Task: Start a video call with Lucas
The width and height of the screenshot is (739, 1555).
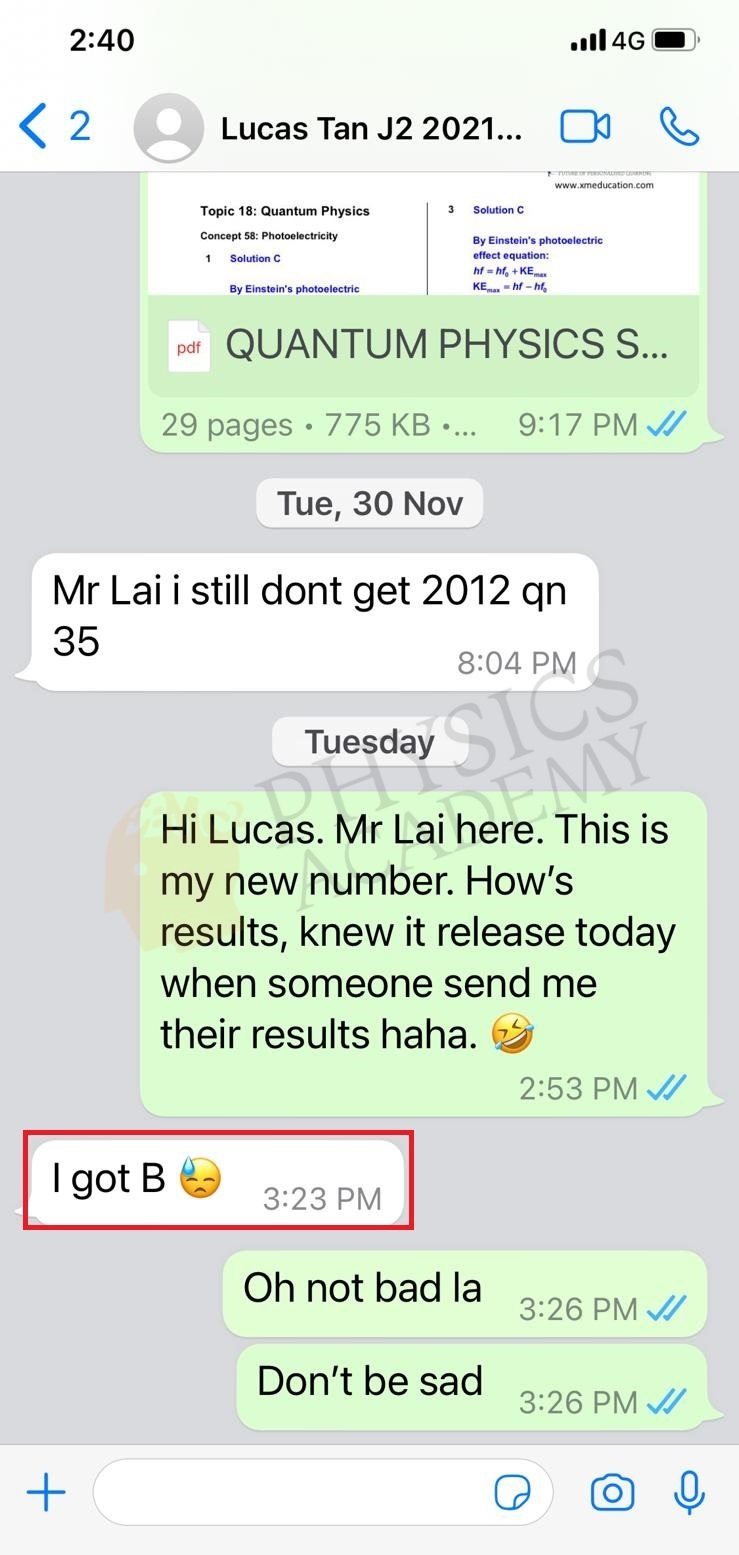Action: [585, 127]
